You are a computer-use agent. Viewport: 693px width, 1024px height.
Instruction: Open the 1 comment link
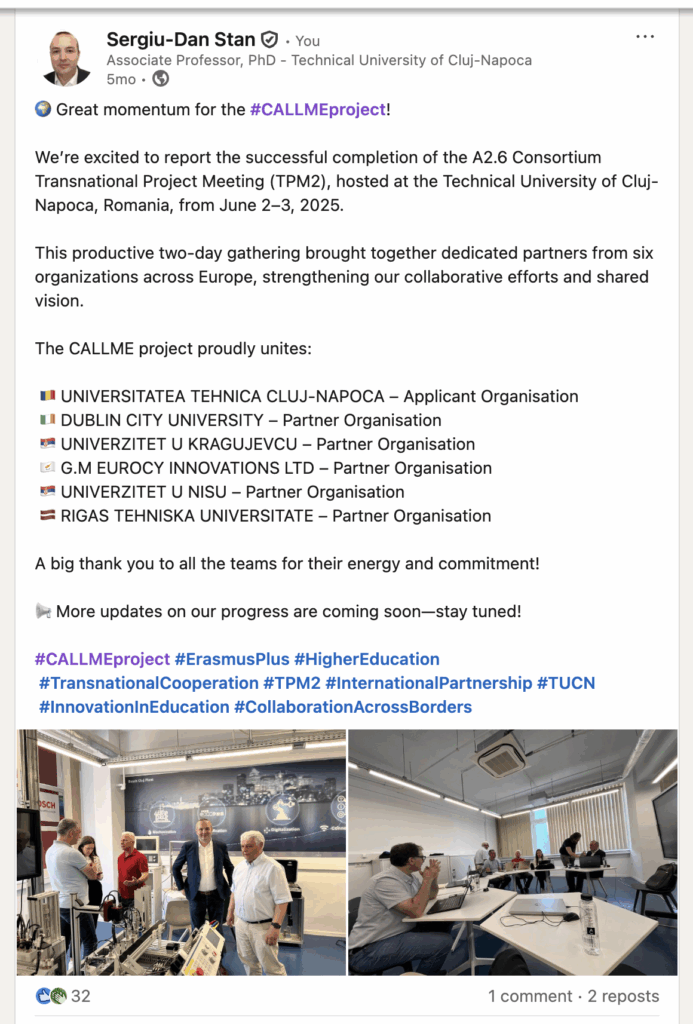527,996
